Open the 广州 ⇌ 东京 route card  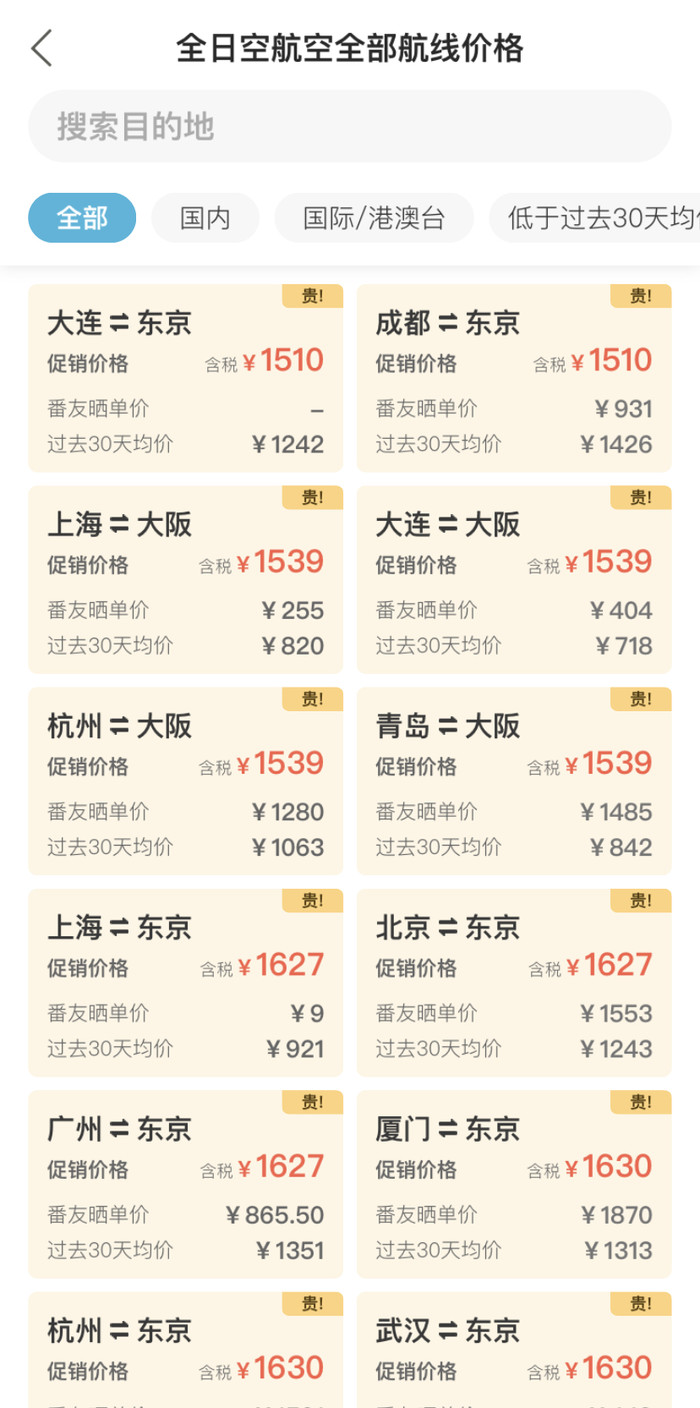coord(185,1185)
